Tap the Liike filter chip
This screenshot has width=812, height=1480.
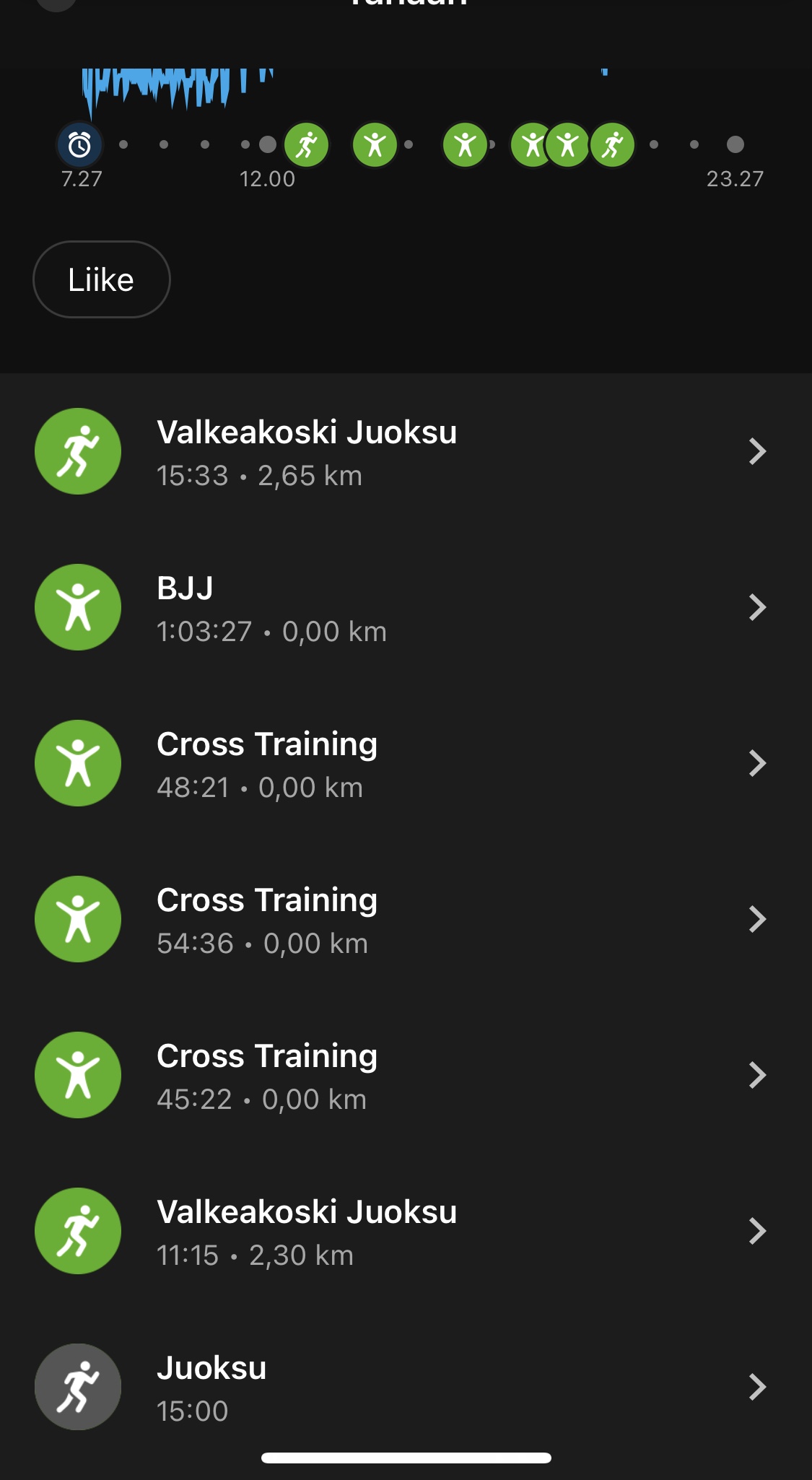point(101,279)
